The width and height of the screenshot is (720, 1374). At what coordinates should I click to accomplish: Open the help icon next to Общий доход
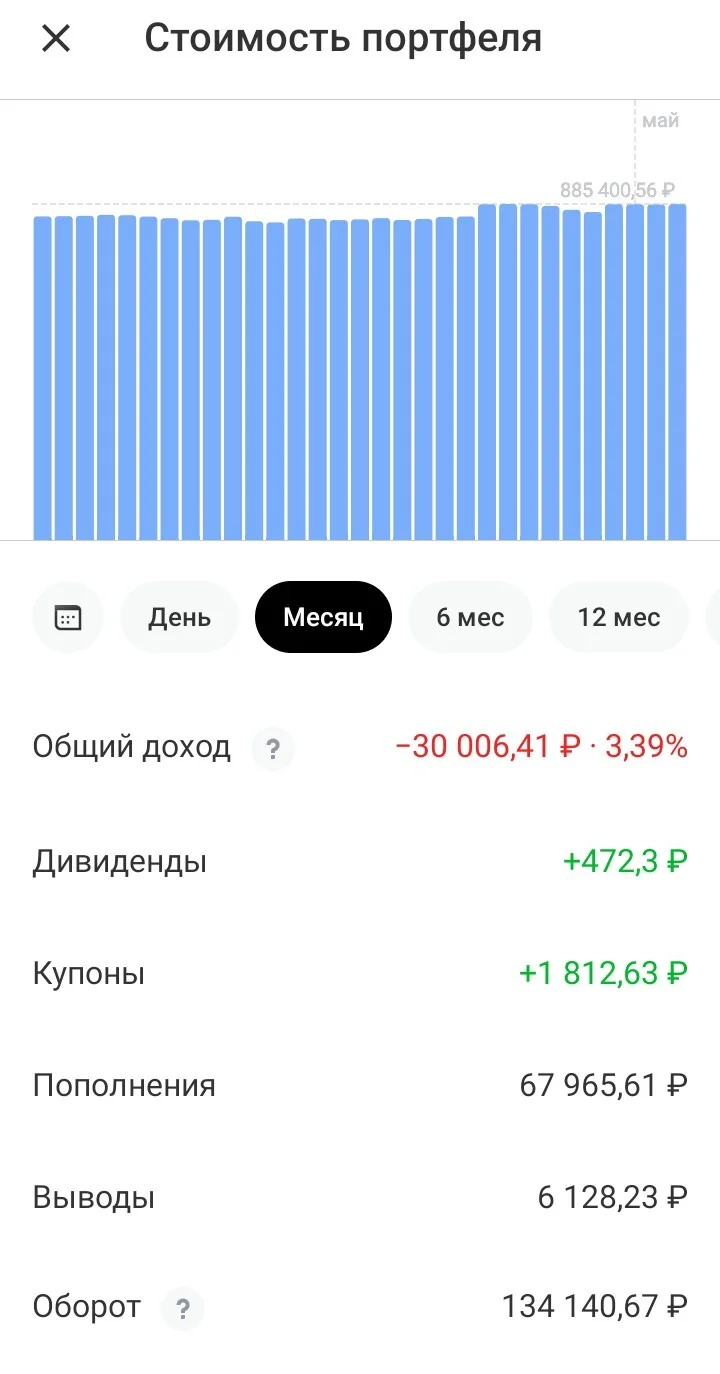(x=272, y=749)
